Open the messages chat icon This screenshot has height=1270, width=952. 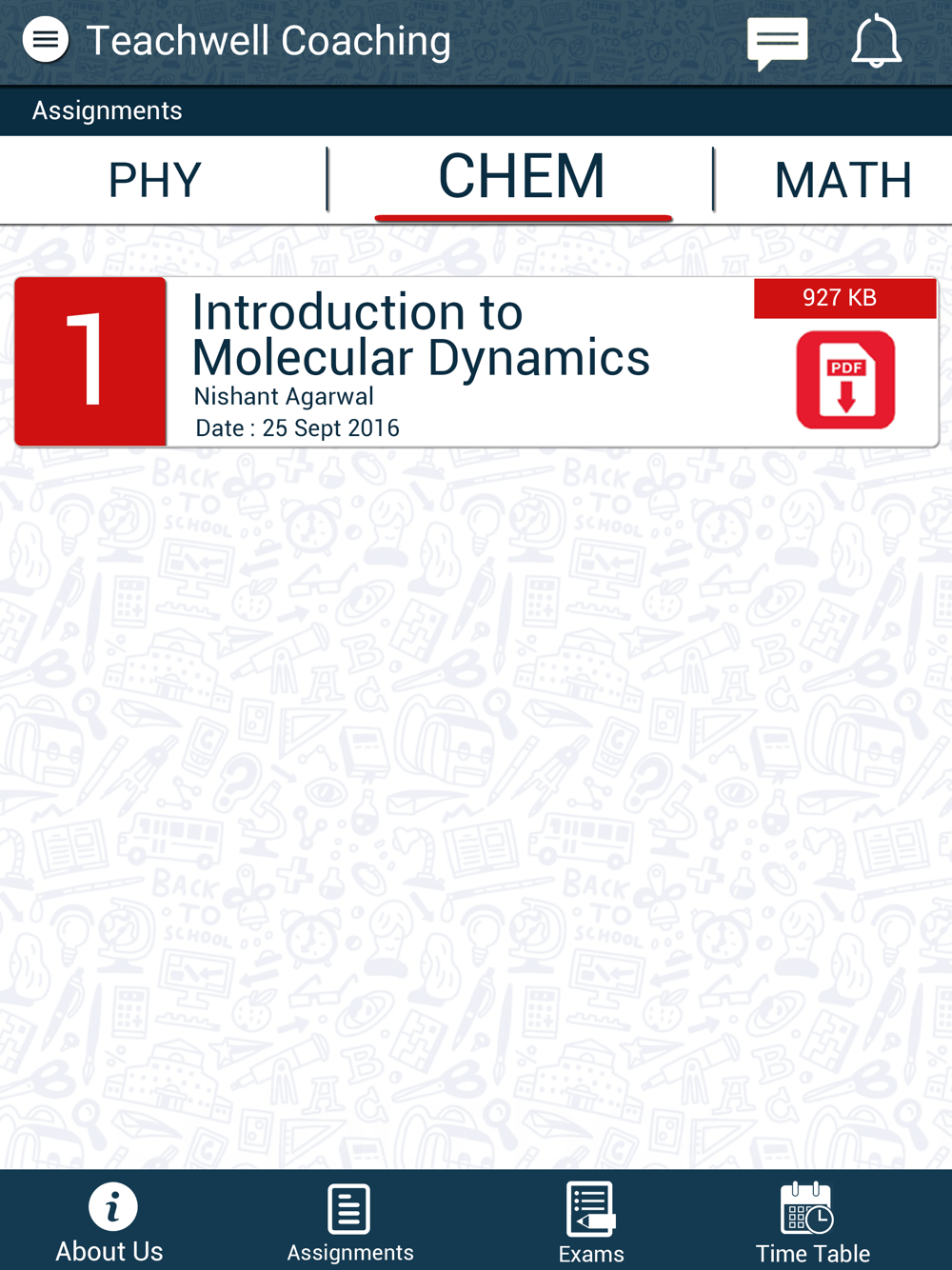coord(777,43)
